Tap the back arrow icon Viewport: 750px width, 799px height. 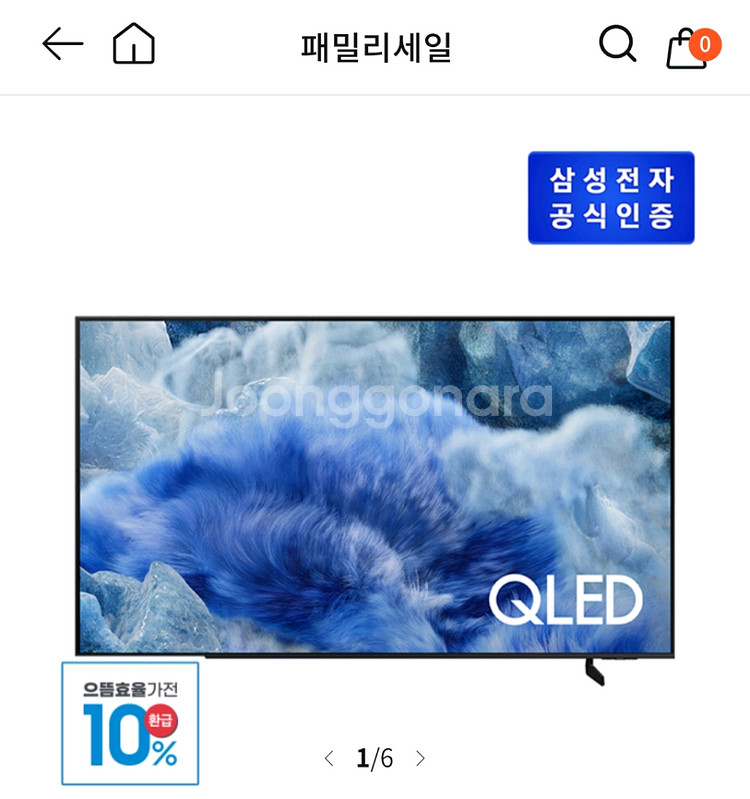[x=62, y=43]
